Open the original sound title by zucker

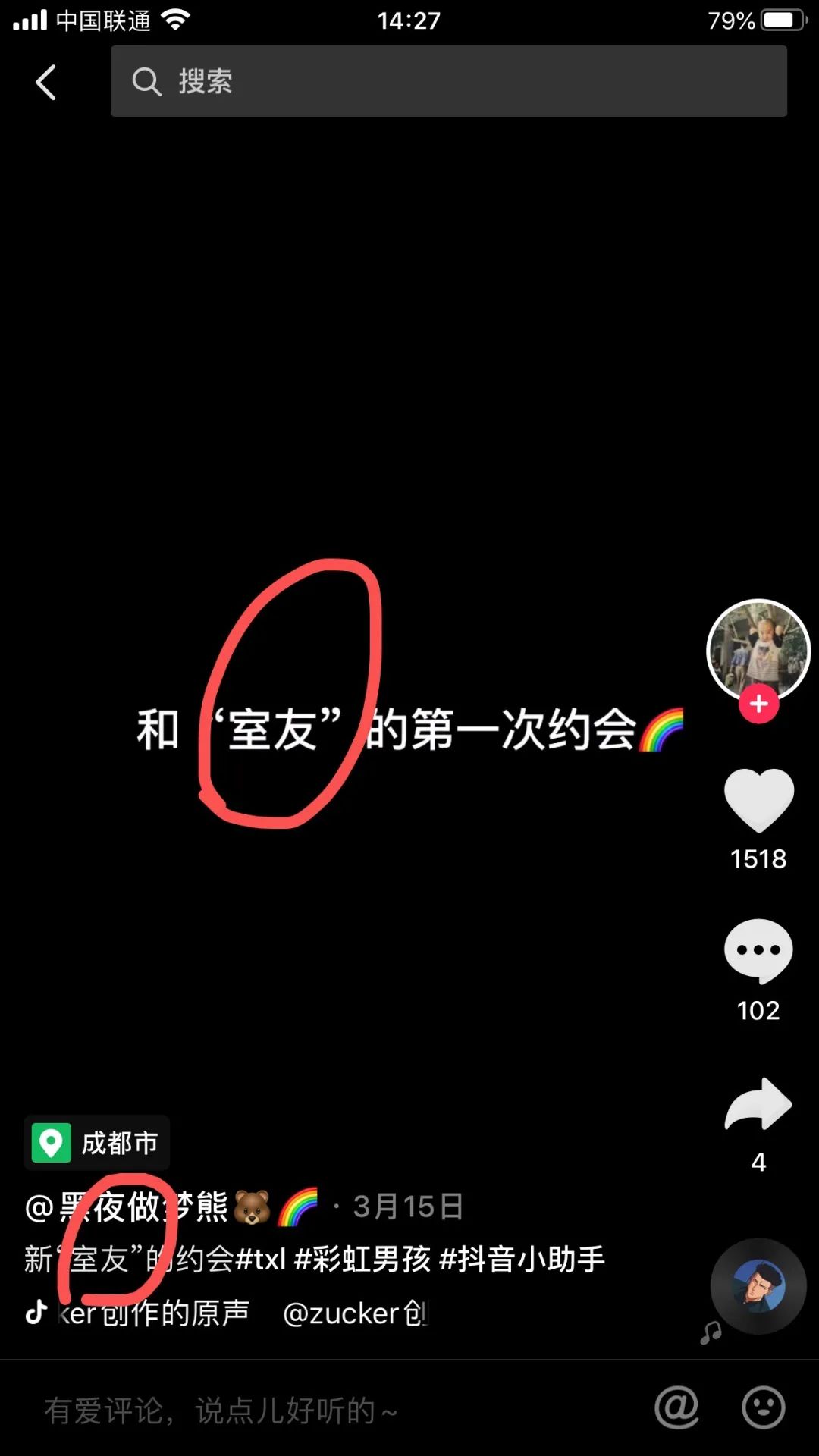click(227, 1313)
